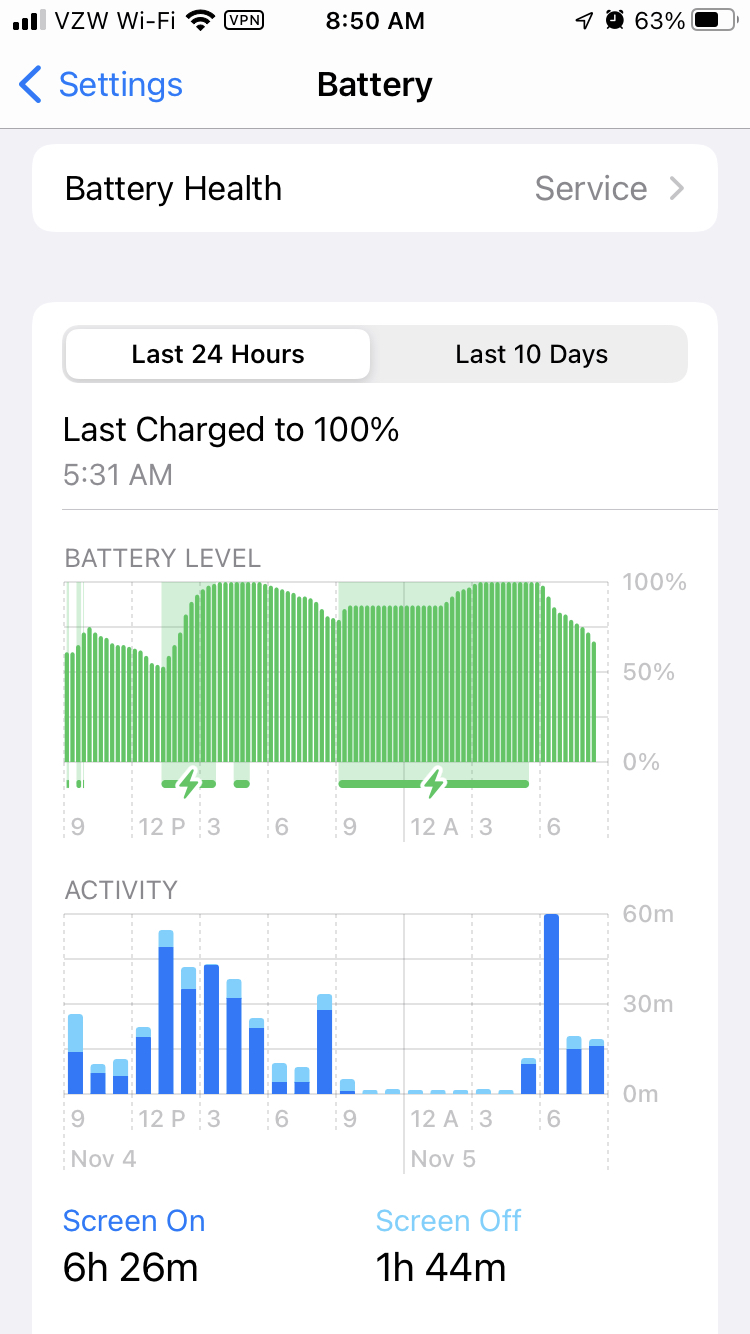Switch to Last 10 Days view
This screenshot has width=750, height=1334.
(531, 355)
